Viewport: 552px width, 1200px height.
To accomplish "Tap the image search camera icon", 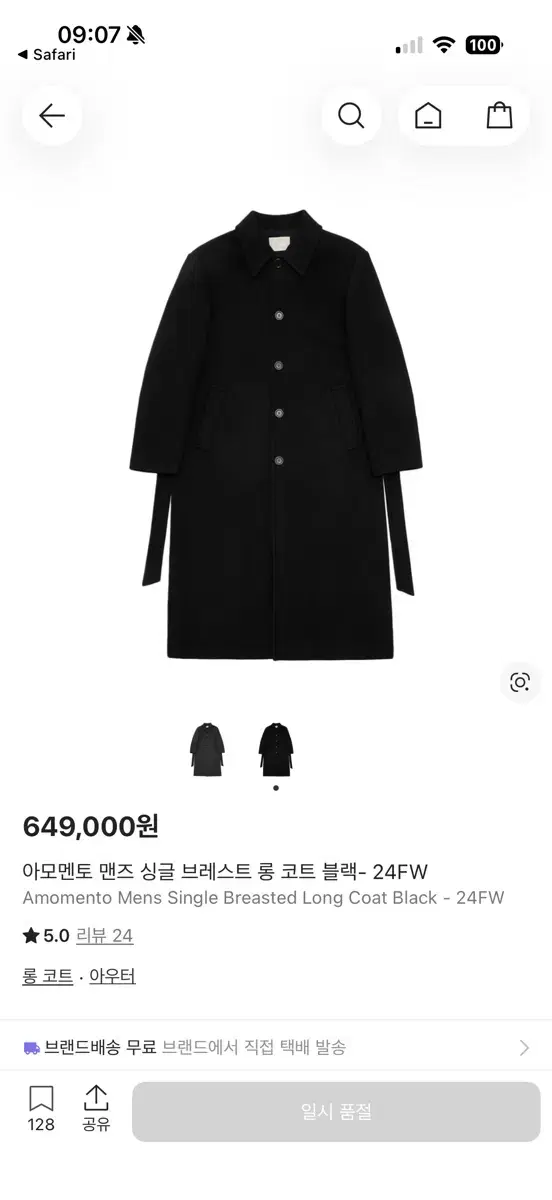I will click(x=520, y=682).
